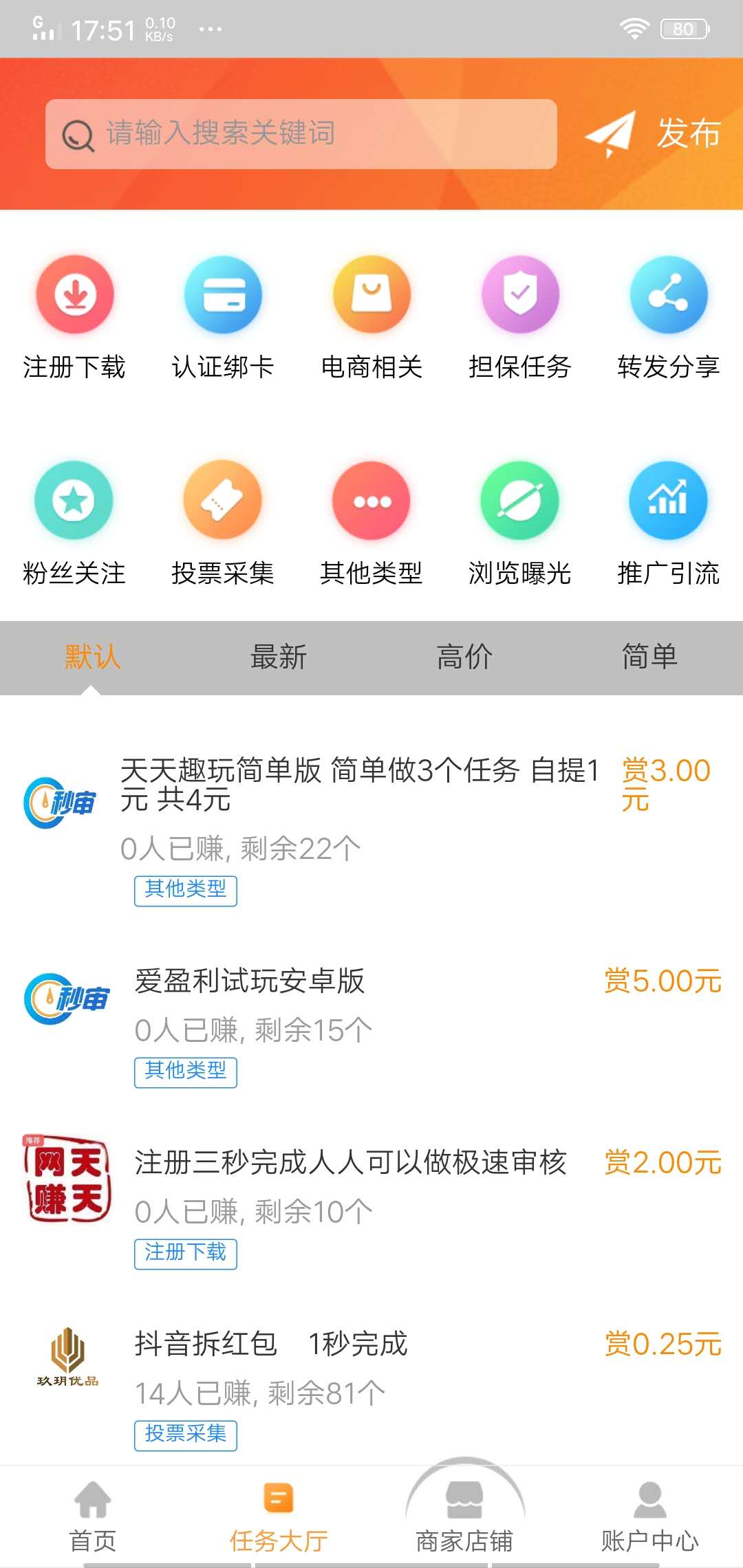The height and width of the screenshot is (1568, 743).
Task: Open the 注册下载 category icon
Action: [74, 294]
